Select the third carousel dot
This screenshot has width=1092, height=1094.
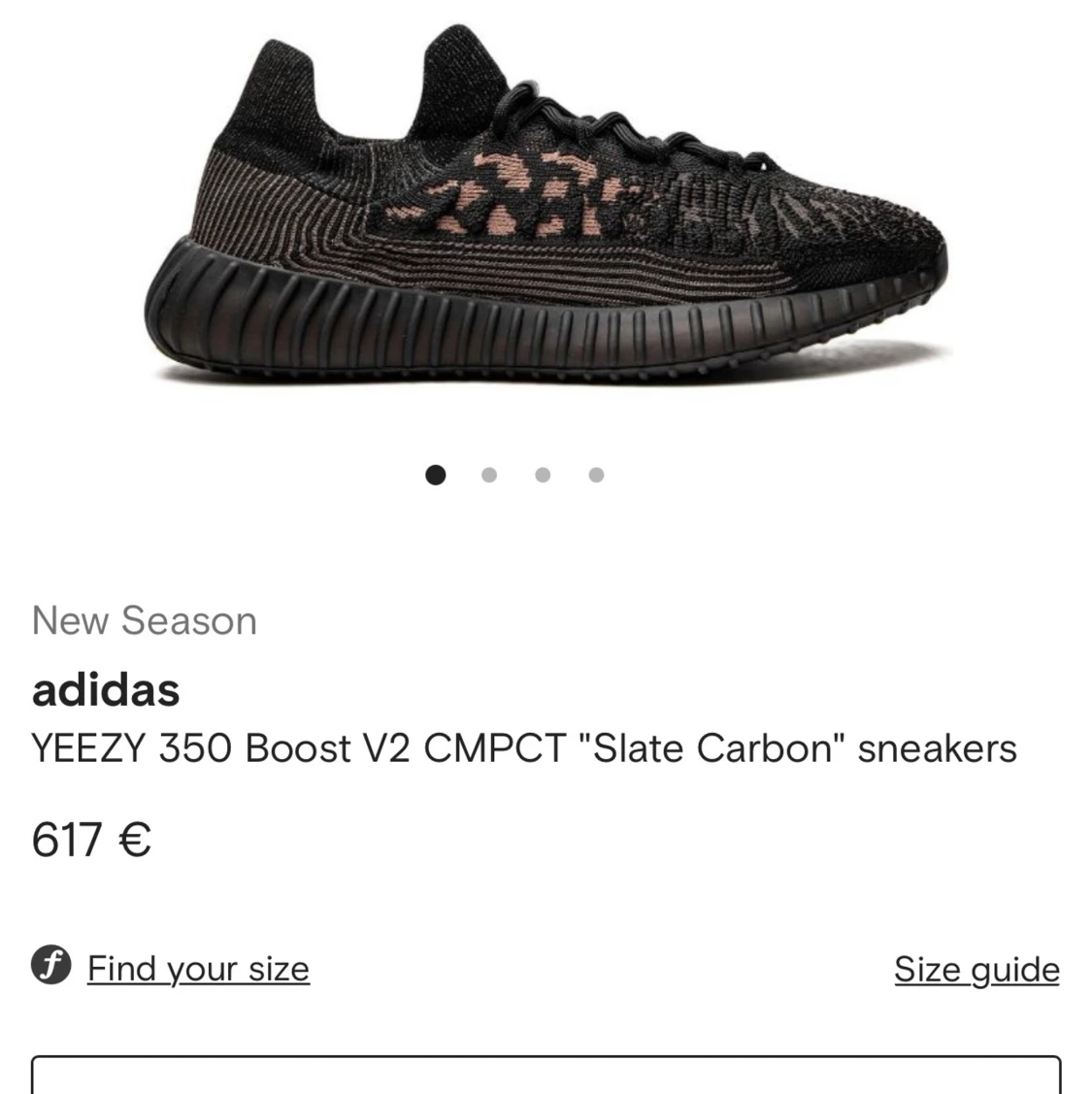543,475
